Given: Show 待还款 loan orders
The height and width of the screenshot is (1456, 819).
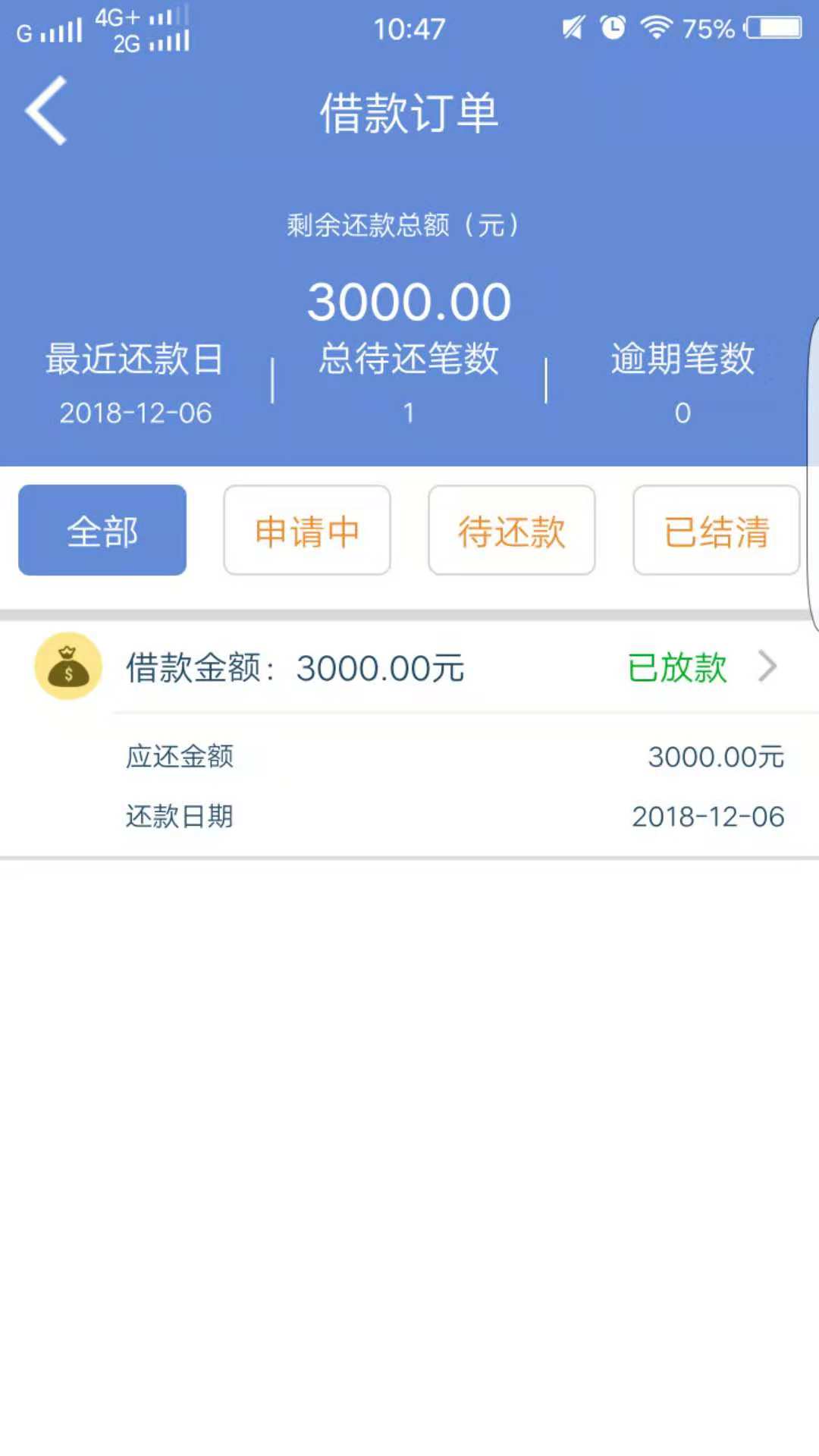Looking at the screenshot, I should pos(512,530).
